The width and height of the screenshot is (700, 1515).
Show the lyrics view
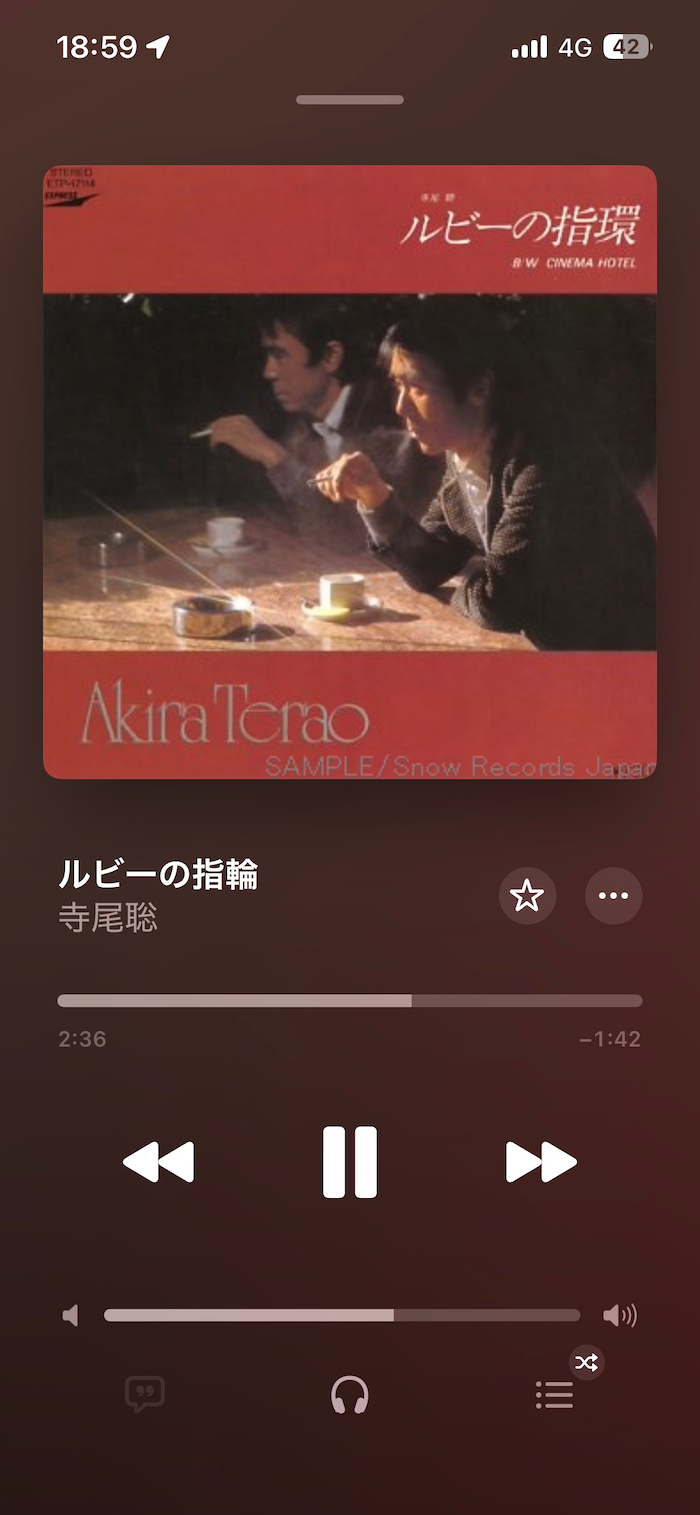pyautogui.click(x=145, y=1395)
